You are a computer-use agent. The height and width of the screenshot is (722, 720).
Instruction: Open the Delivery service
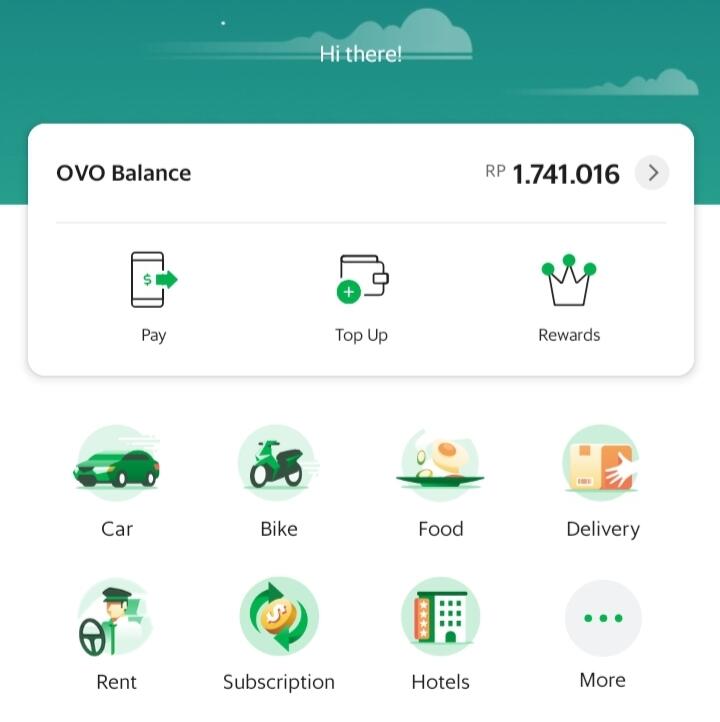coord(602,465)
